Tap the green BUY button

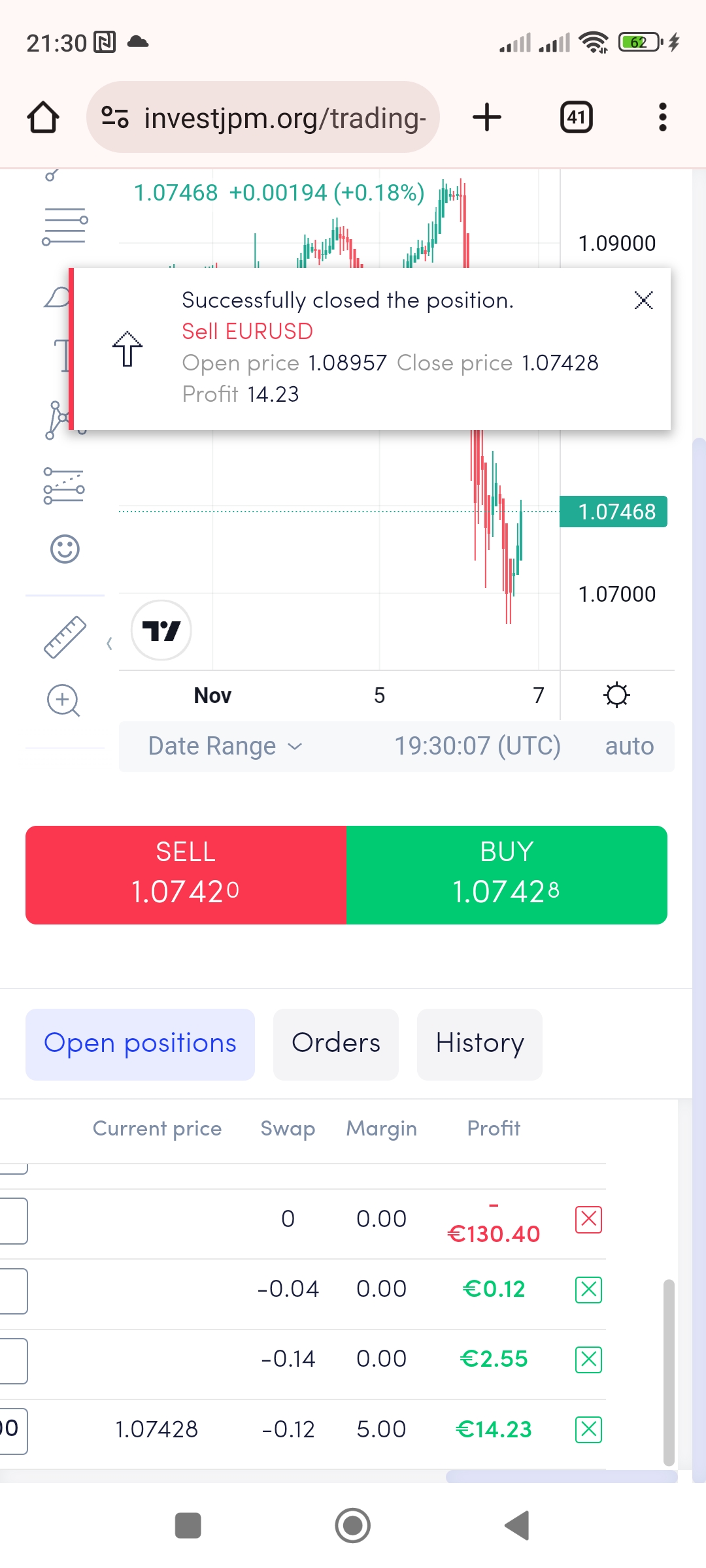click(x=507, y=875)
